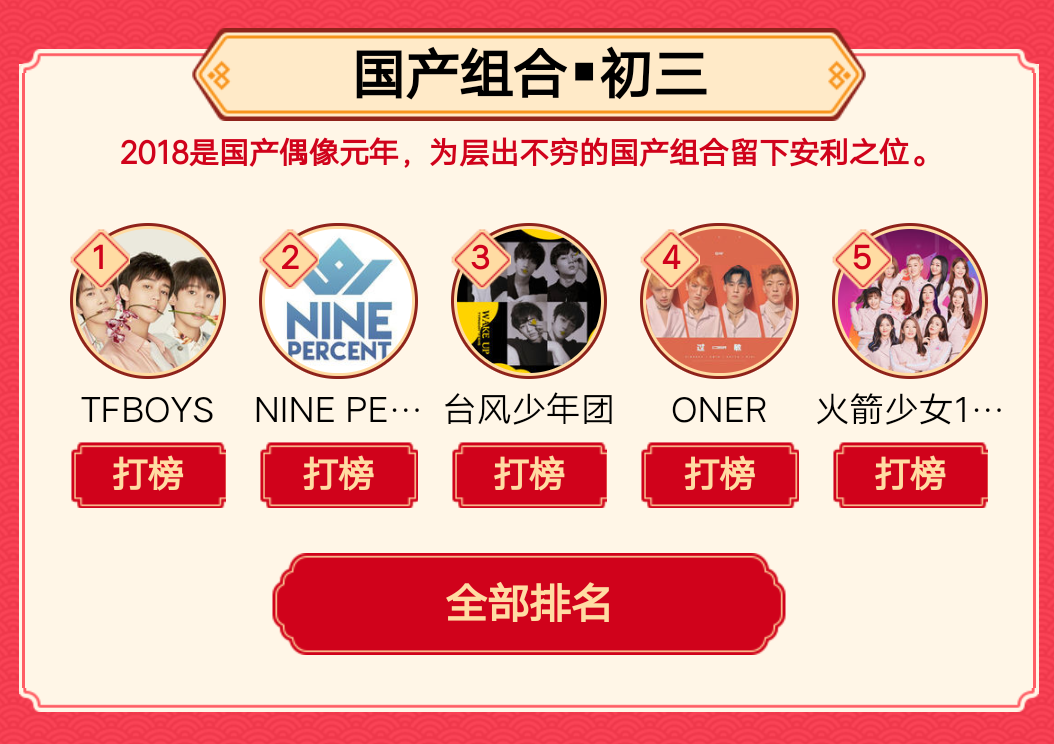This screenshot has width=1054, height=744.
Task: Tap 打榜 button under TFBOYS
Action: (148, 474)
